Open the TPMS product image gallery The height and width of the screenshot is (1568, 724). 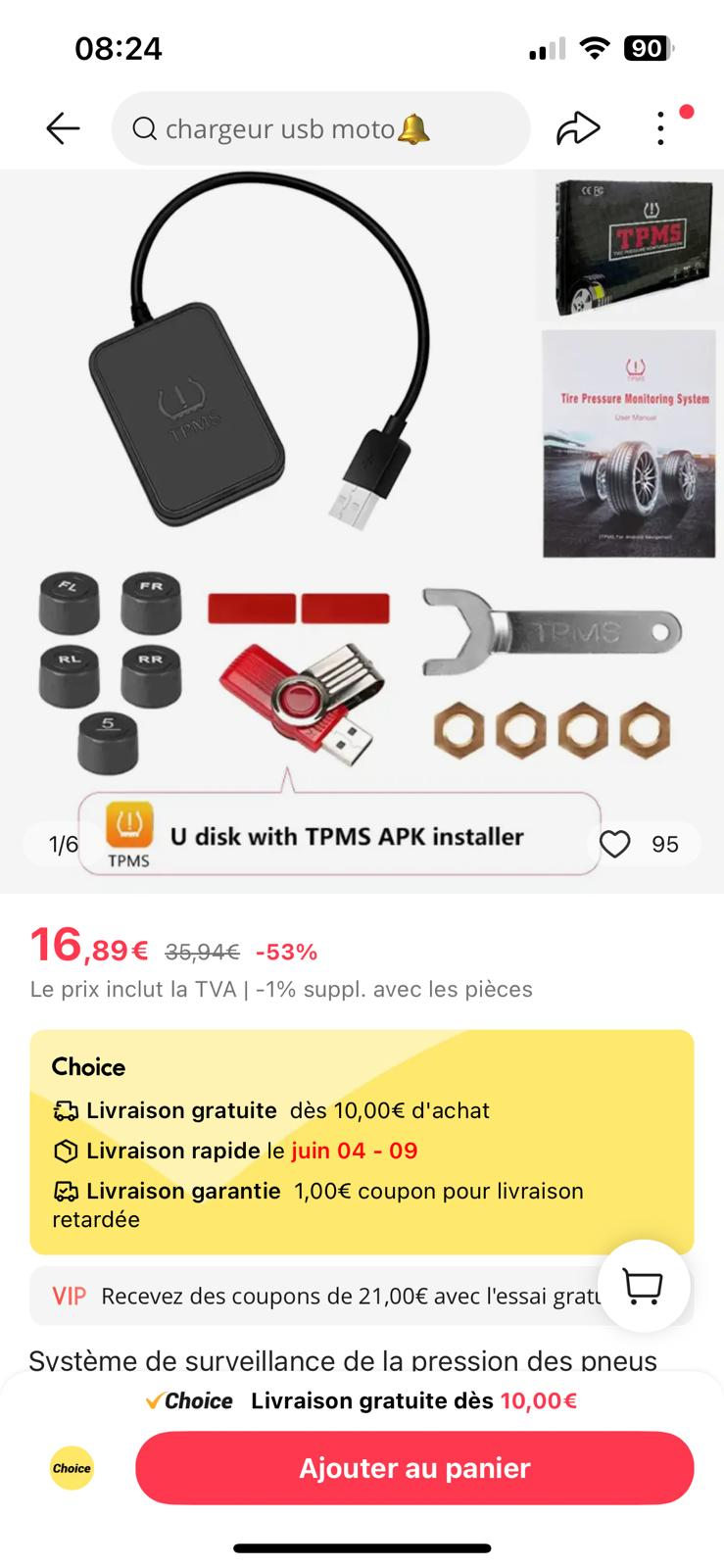coord(362,490)
